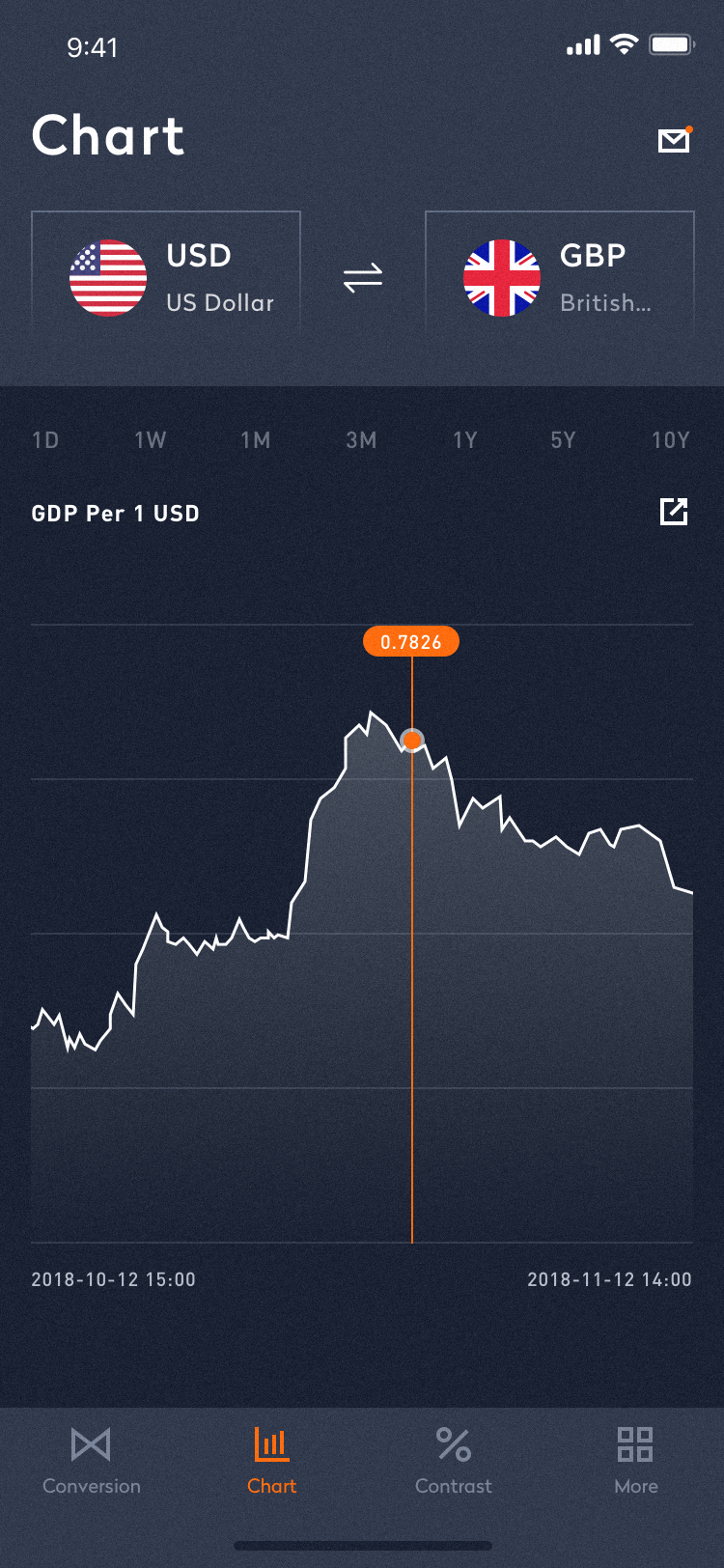Select the USD base currency card
This screenshot has height=1568, width=724.
tap(166, 277)
